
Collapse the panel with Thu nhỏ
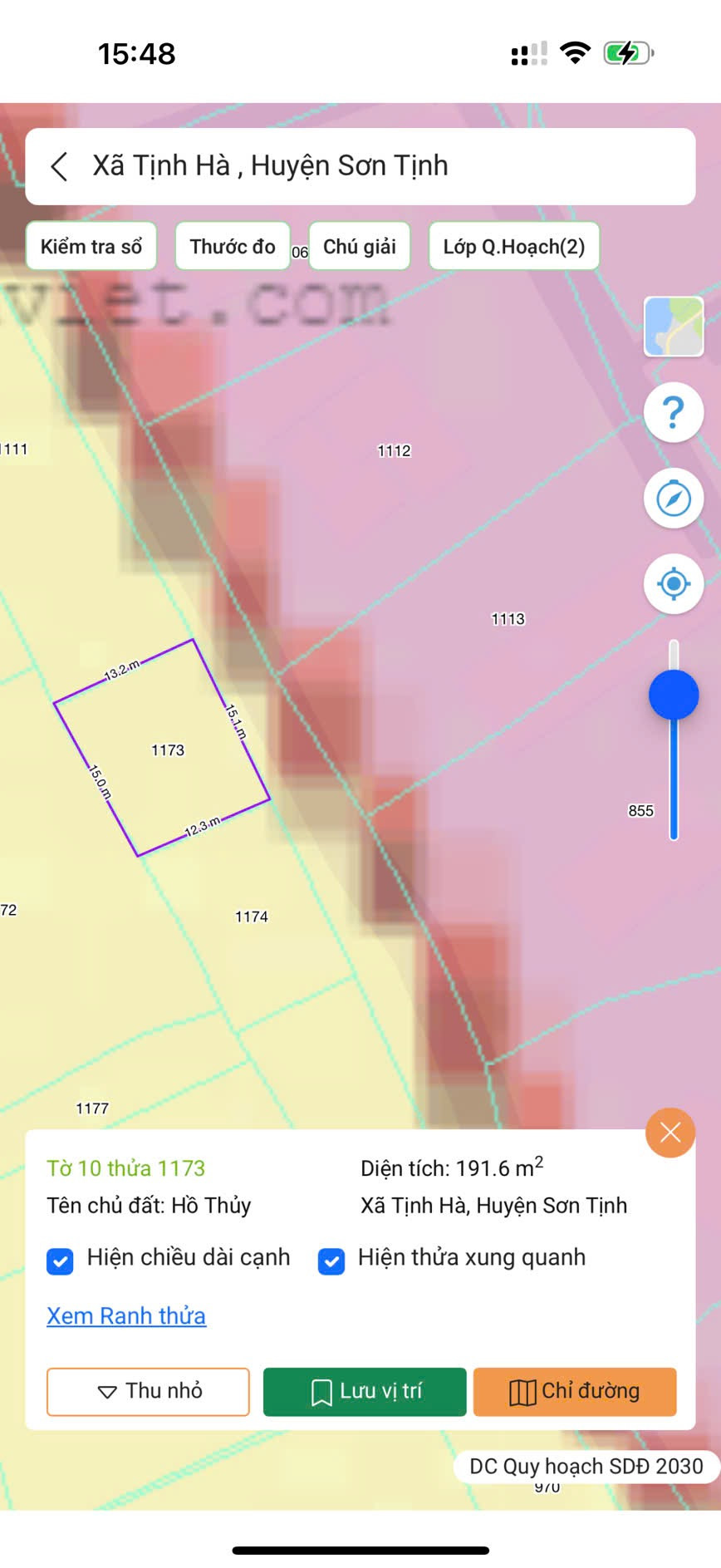coord(148,1392)
